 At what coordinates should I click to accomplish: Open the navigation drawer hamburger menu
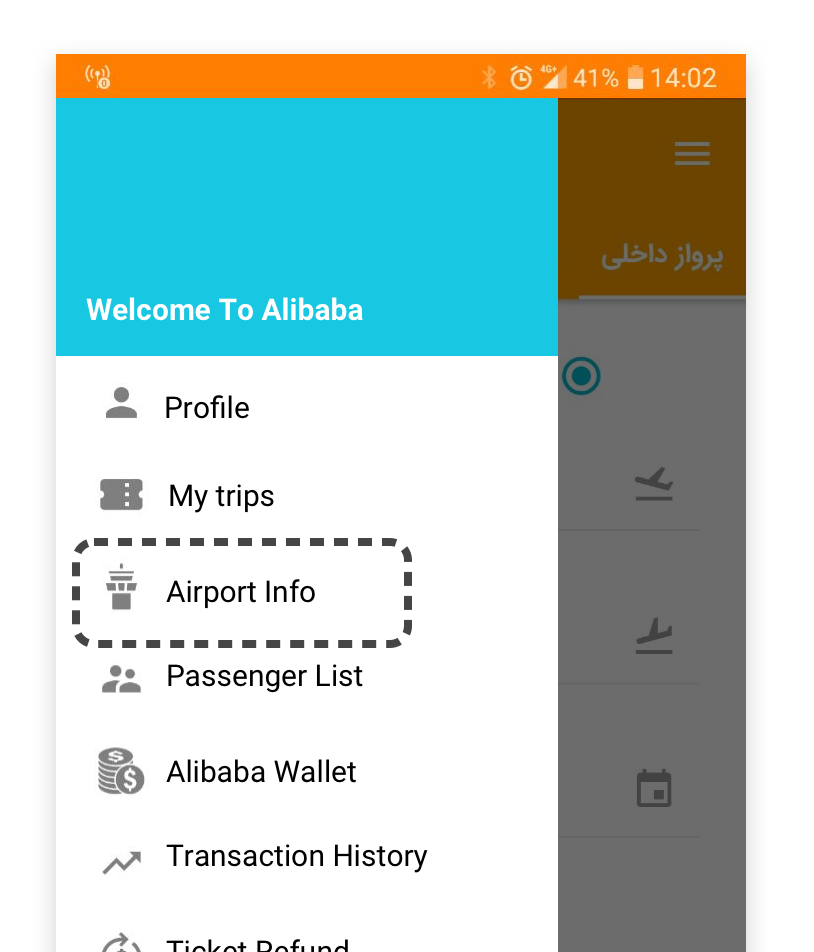coord(692,154)
